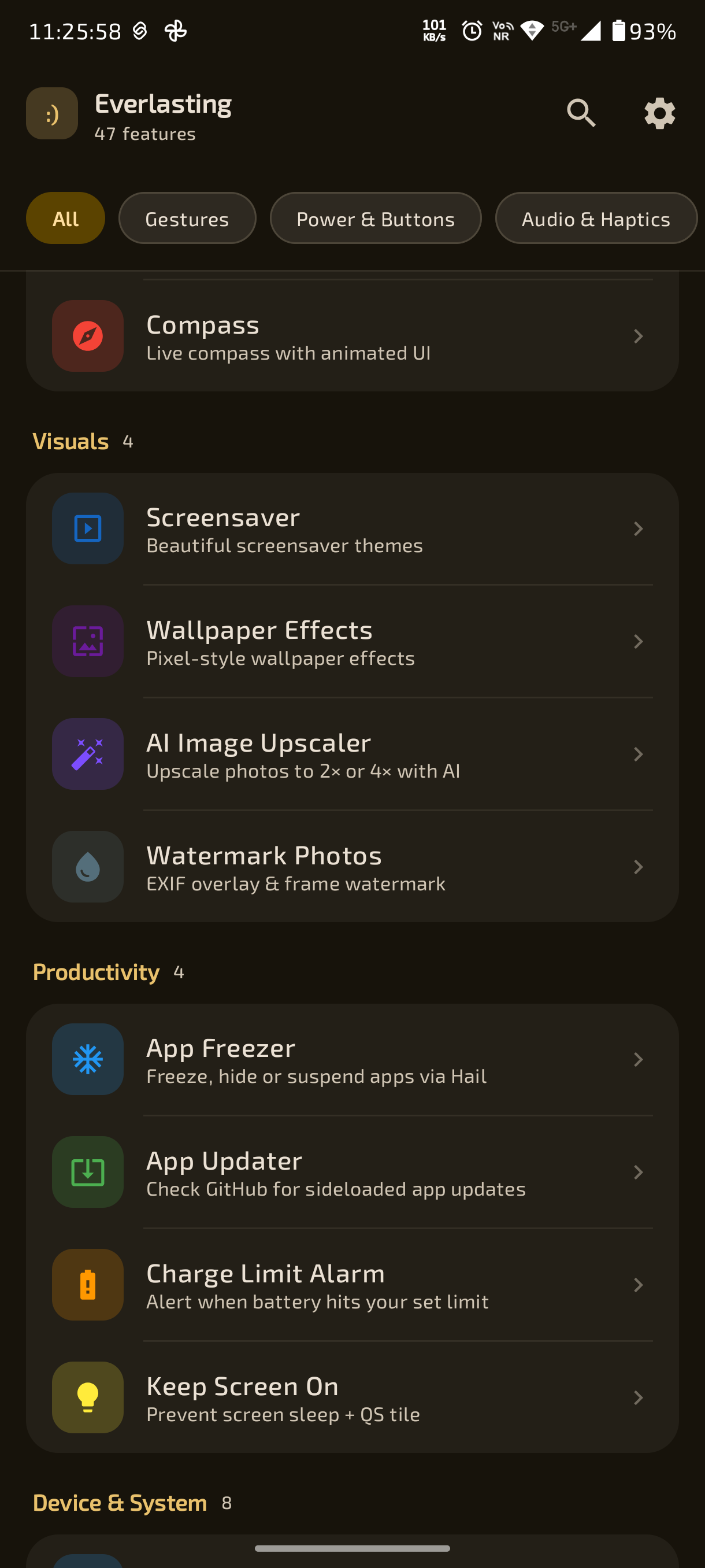Check App Updater
This screenshot has height=1568, width=705.
tap(352, 1173)
